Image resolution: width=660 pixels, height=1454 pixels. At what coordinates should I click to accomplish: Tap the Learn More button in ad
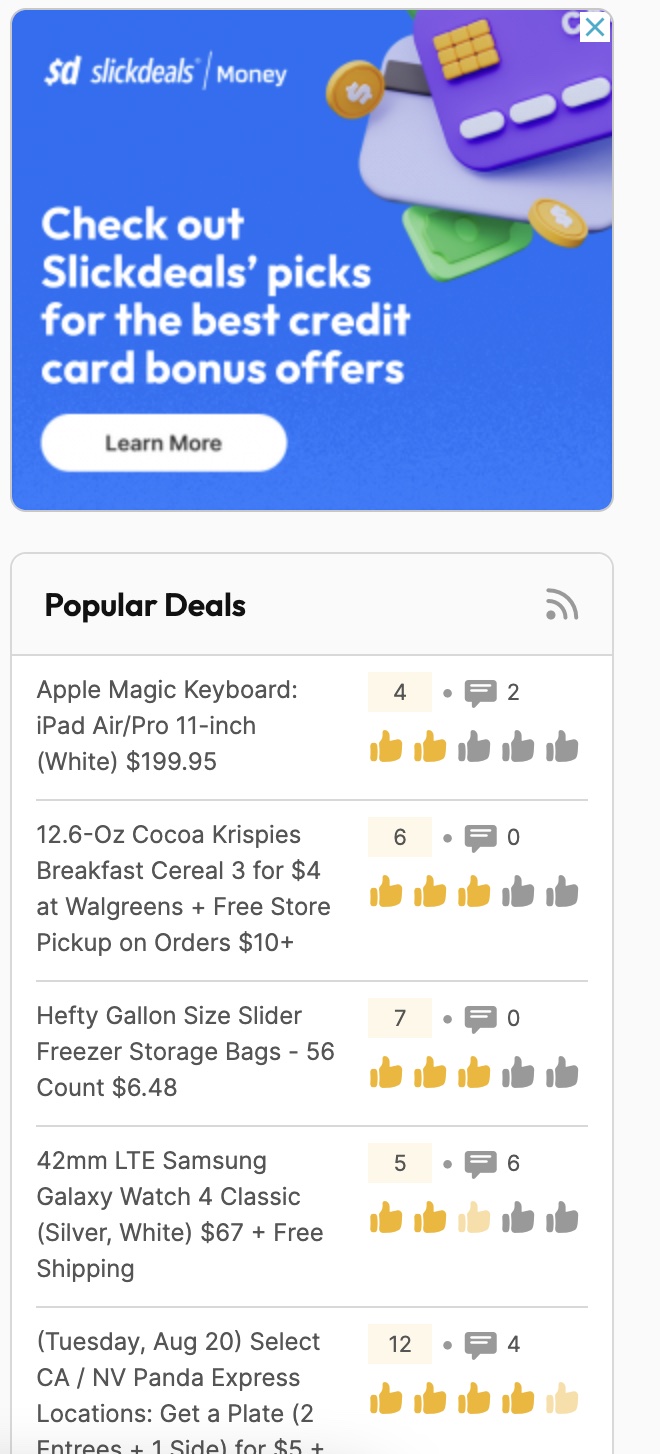point(164,443)
